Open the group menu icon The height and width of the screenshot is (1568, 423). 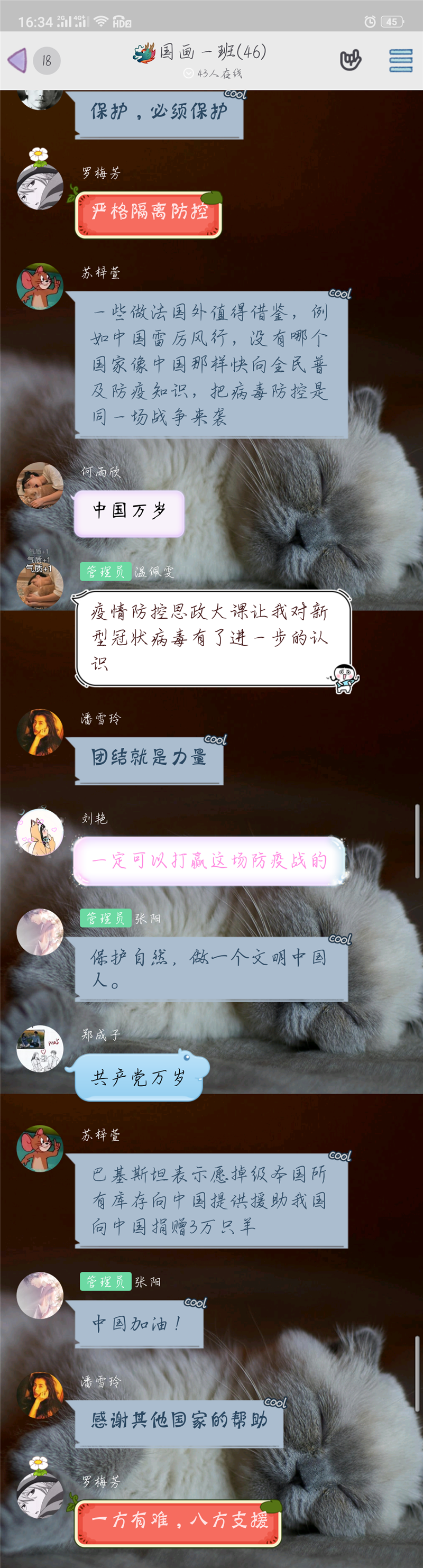coord(400,60)
